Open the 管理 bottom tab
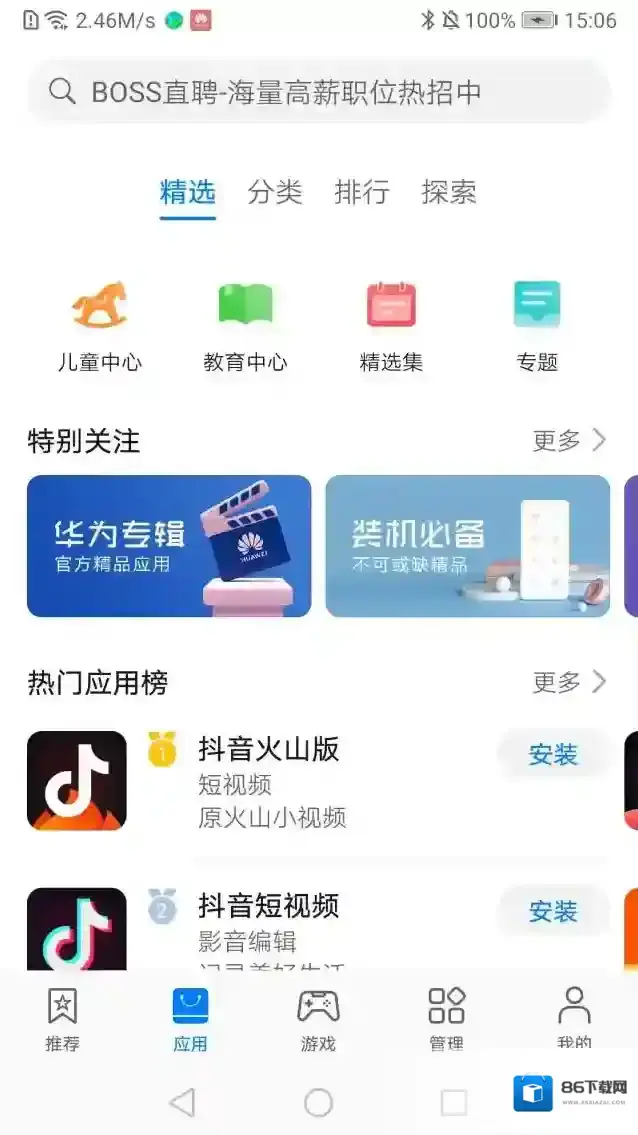The image size is (638, 1135). point(446,1018)
